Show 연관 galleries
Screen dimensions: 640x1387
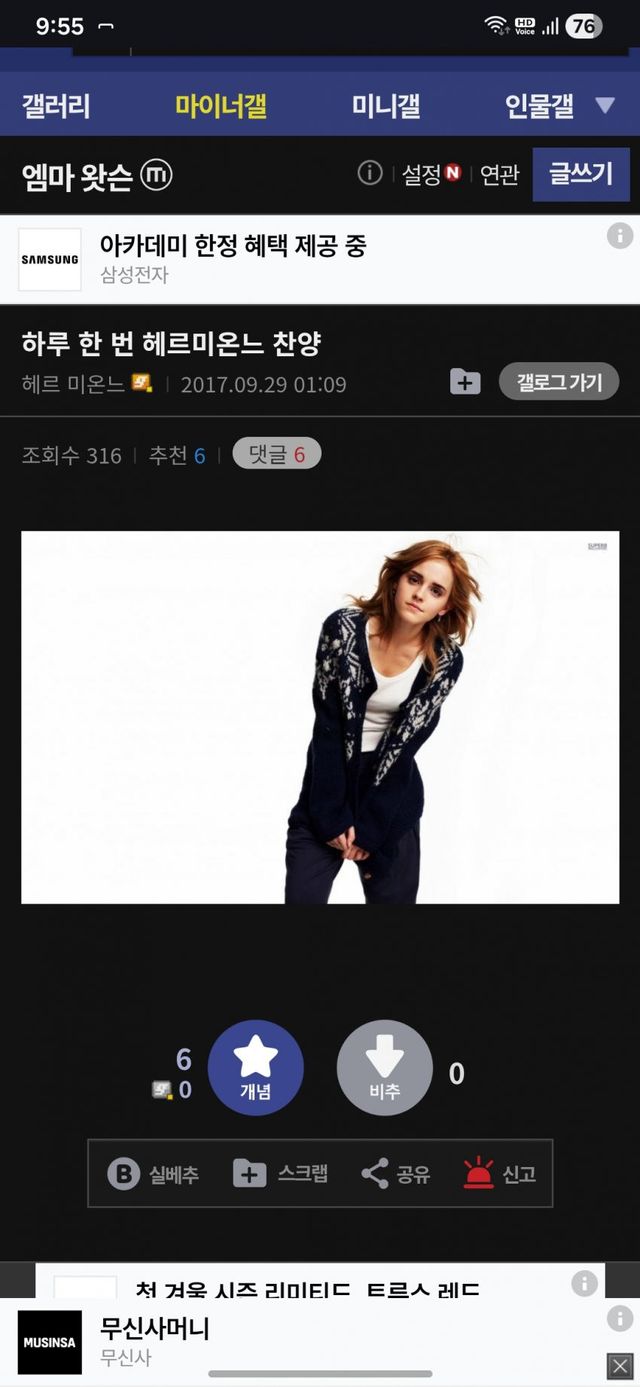499,175
